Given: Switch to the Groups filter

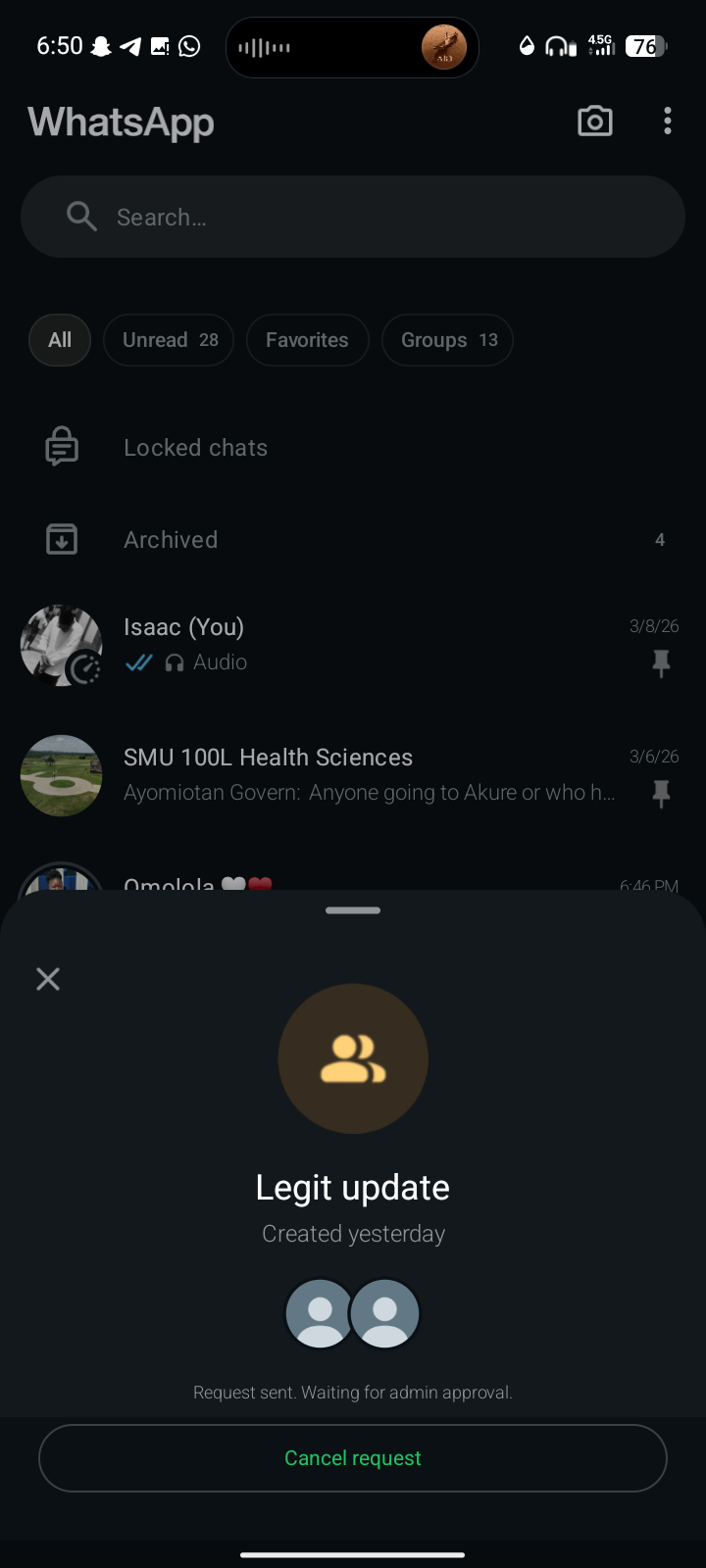Looking at the screenshot, I should click(x=447, y=340).
